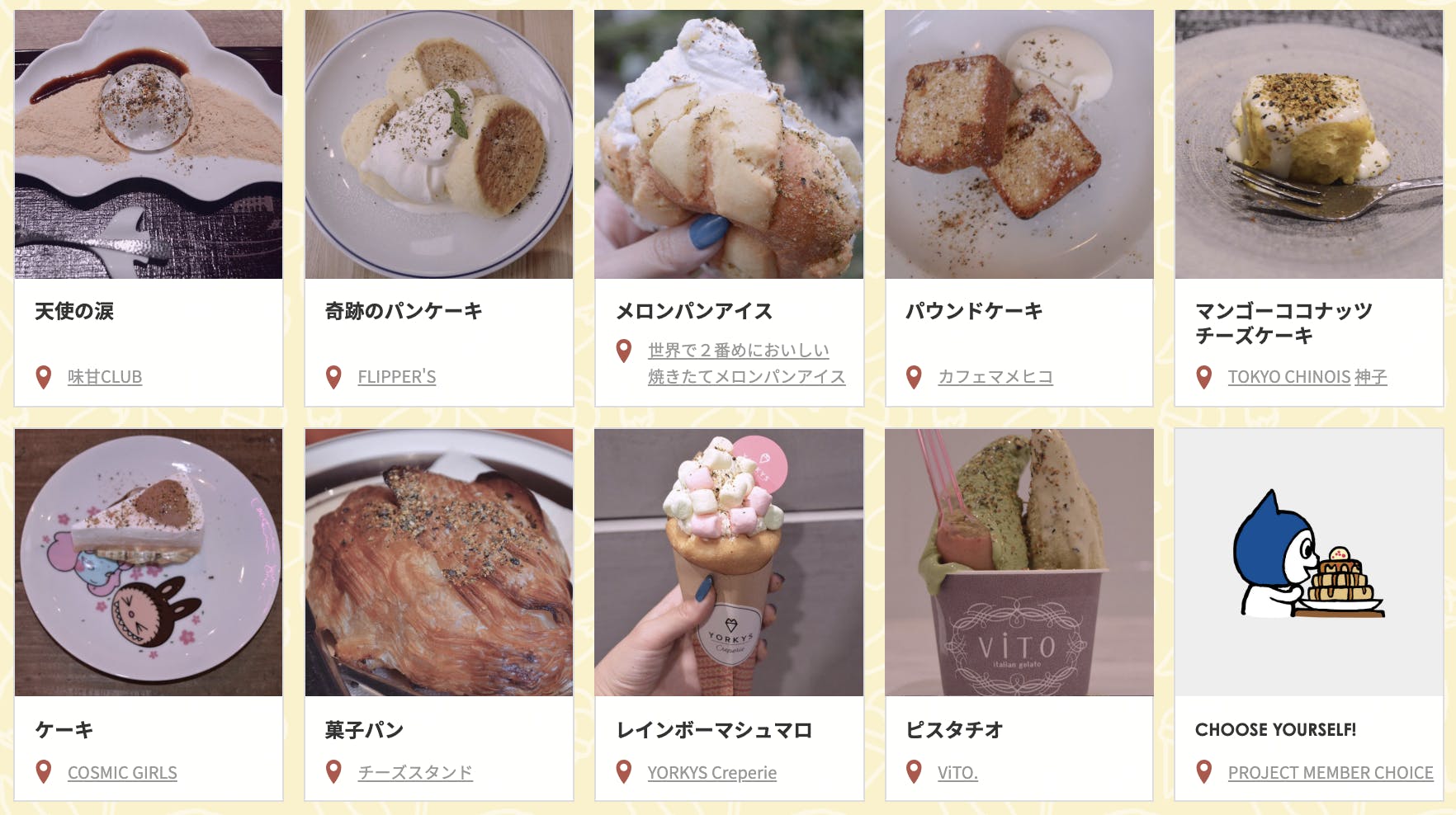Open the ケーキ photo on the character plate

149,562
